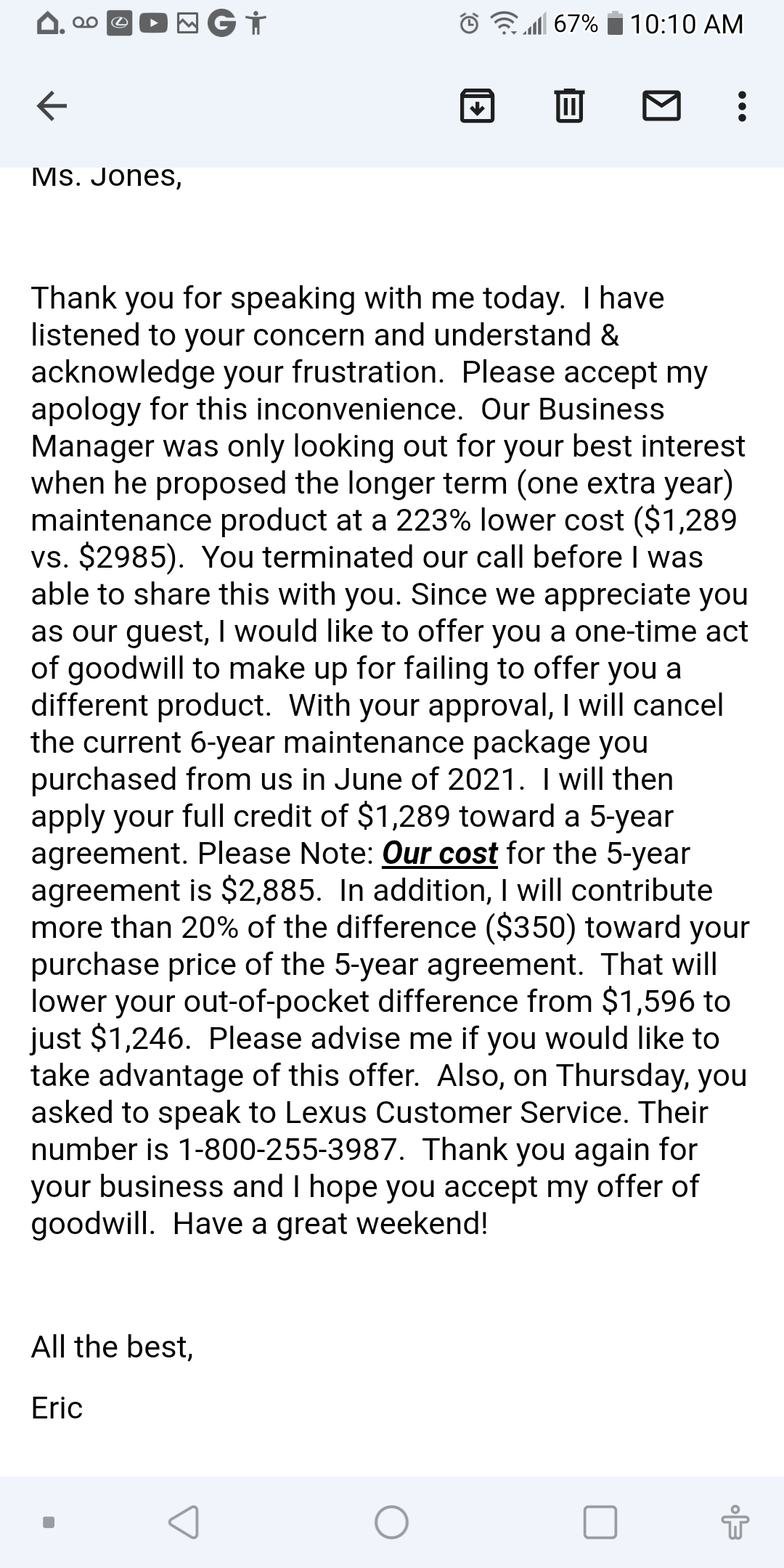
Task: Open the three-dot overflow menu
Action: 741,106
